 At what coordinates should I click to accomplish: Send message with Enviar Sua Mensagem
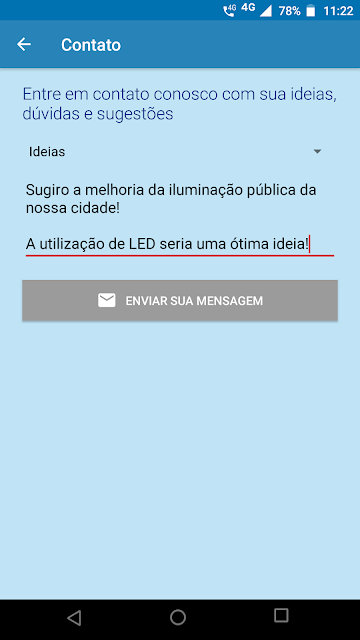180,301
